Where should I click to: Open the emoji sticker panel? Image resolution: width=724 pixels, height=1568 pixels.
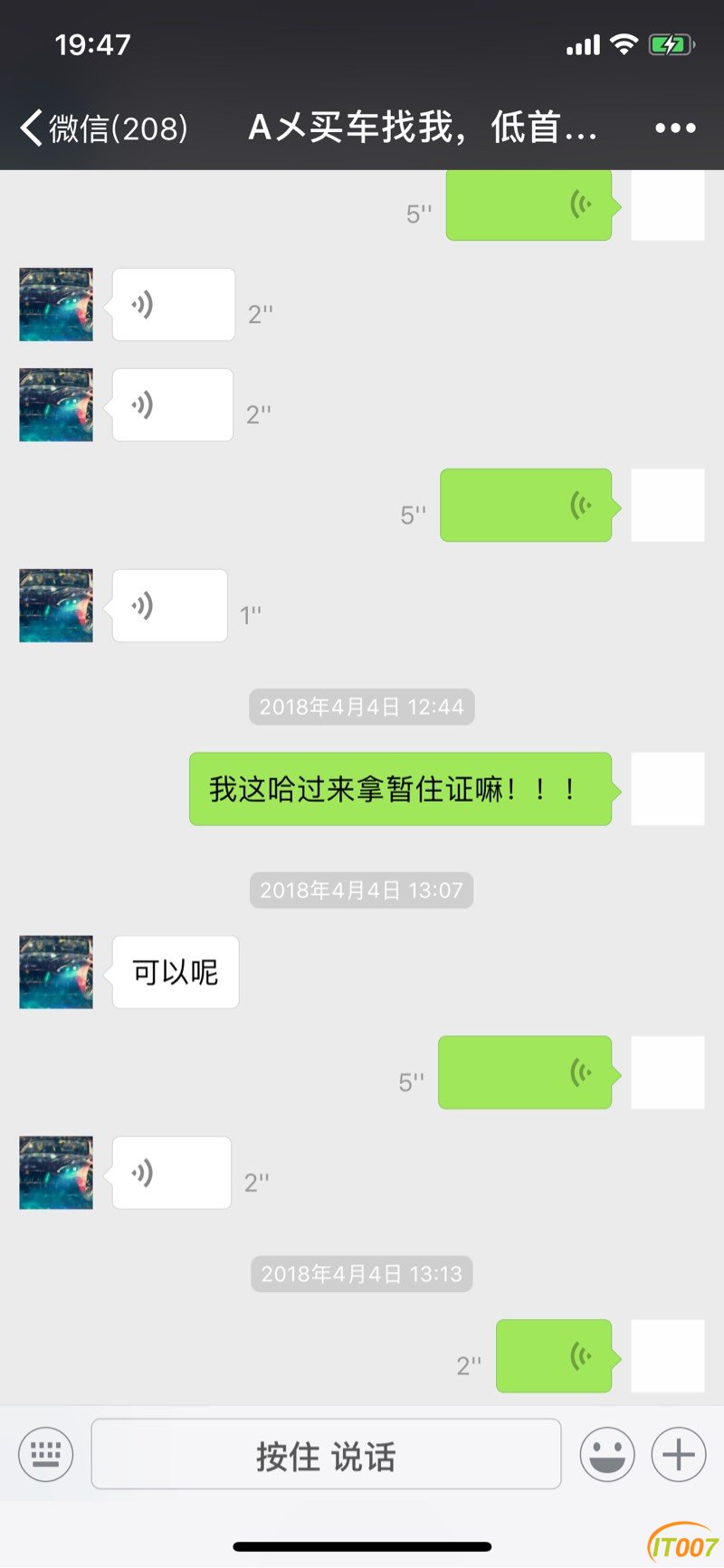click(x=607, y=1454)
